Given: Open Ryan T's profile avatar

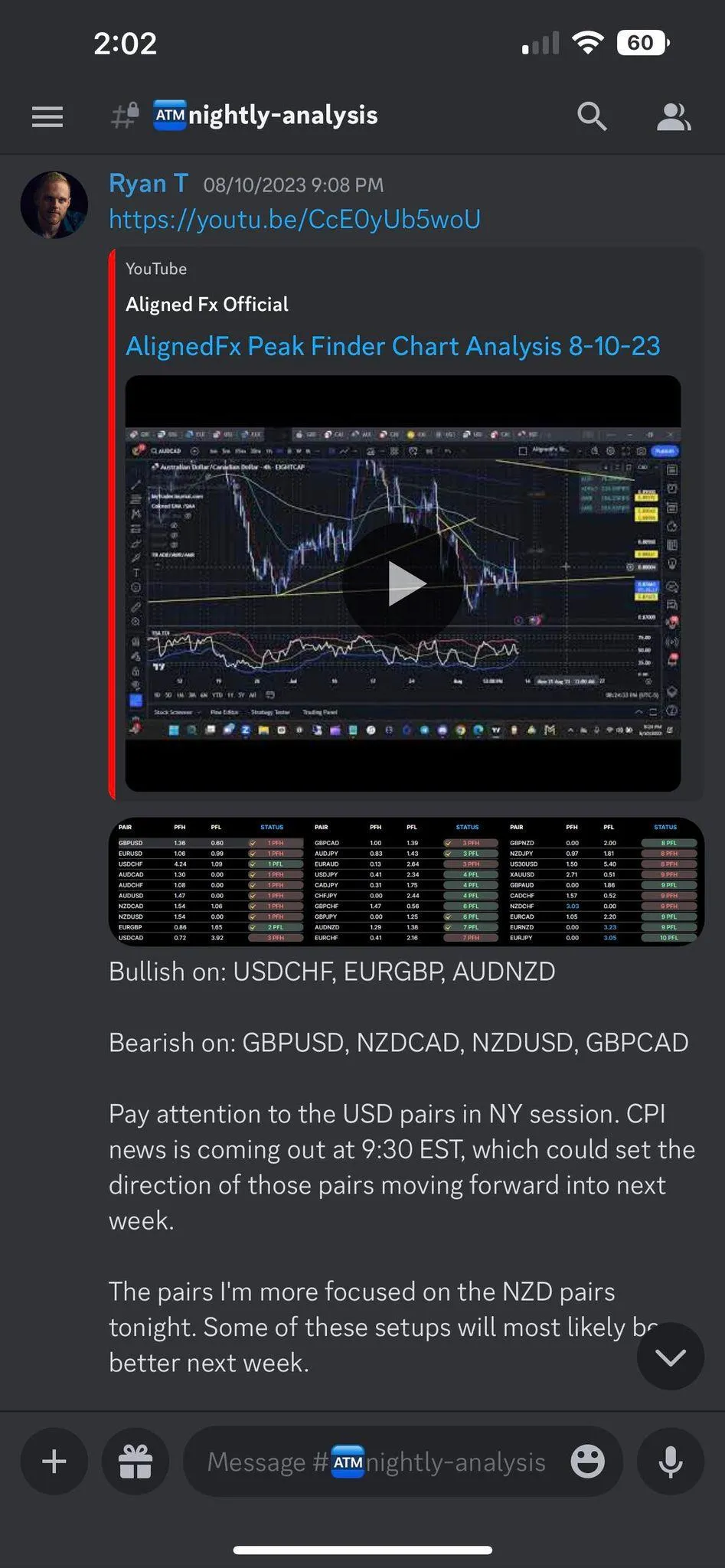Looking at the screenshot, I should 54,204.
